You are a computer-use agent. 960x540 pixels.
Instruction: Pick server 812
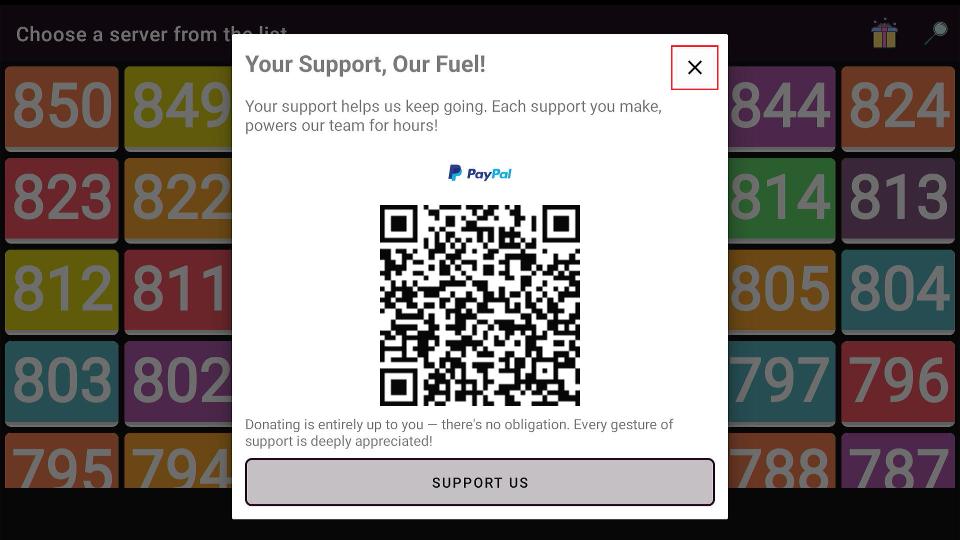point(62,290)
